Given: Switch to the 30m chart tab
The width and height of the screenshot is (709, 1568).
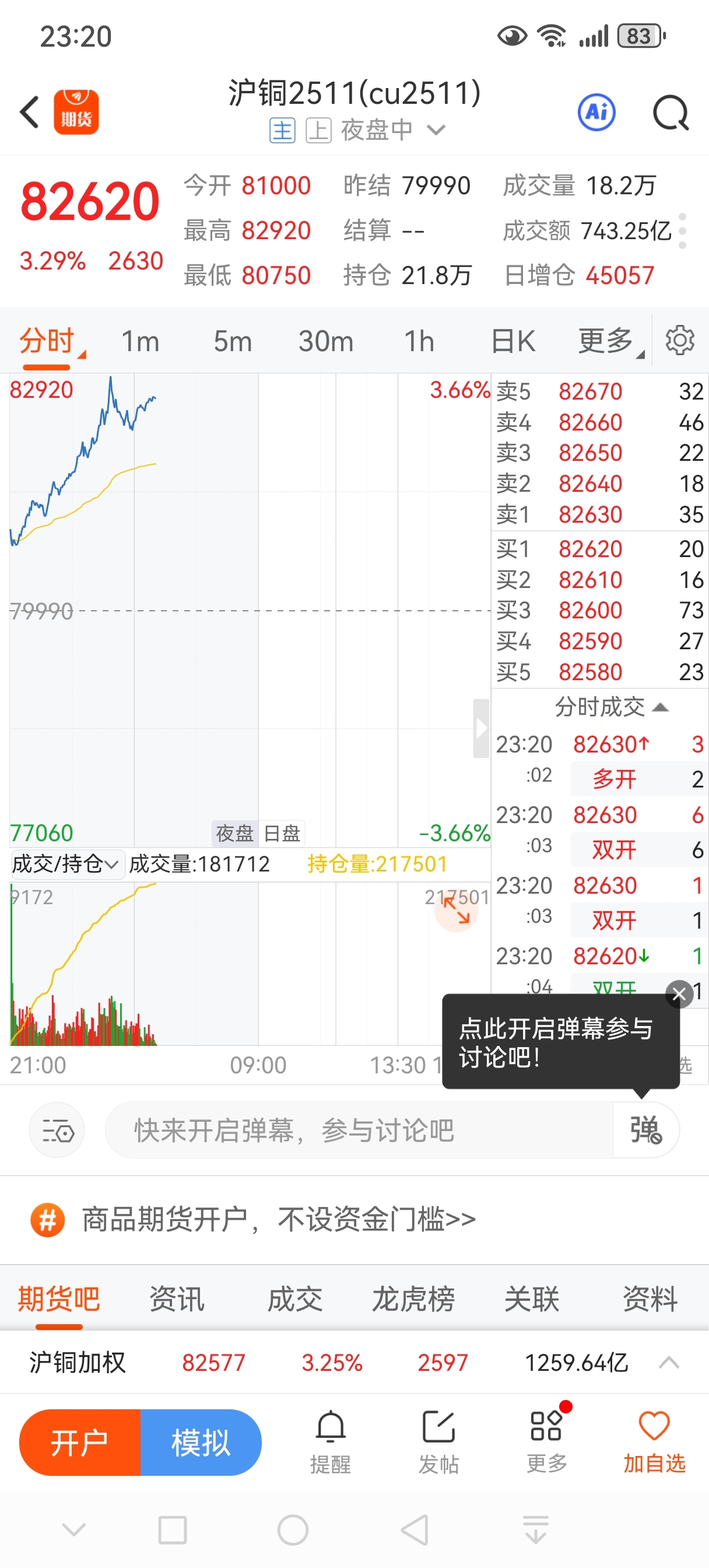Looking at the screenshot, I should click(325, 341).
